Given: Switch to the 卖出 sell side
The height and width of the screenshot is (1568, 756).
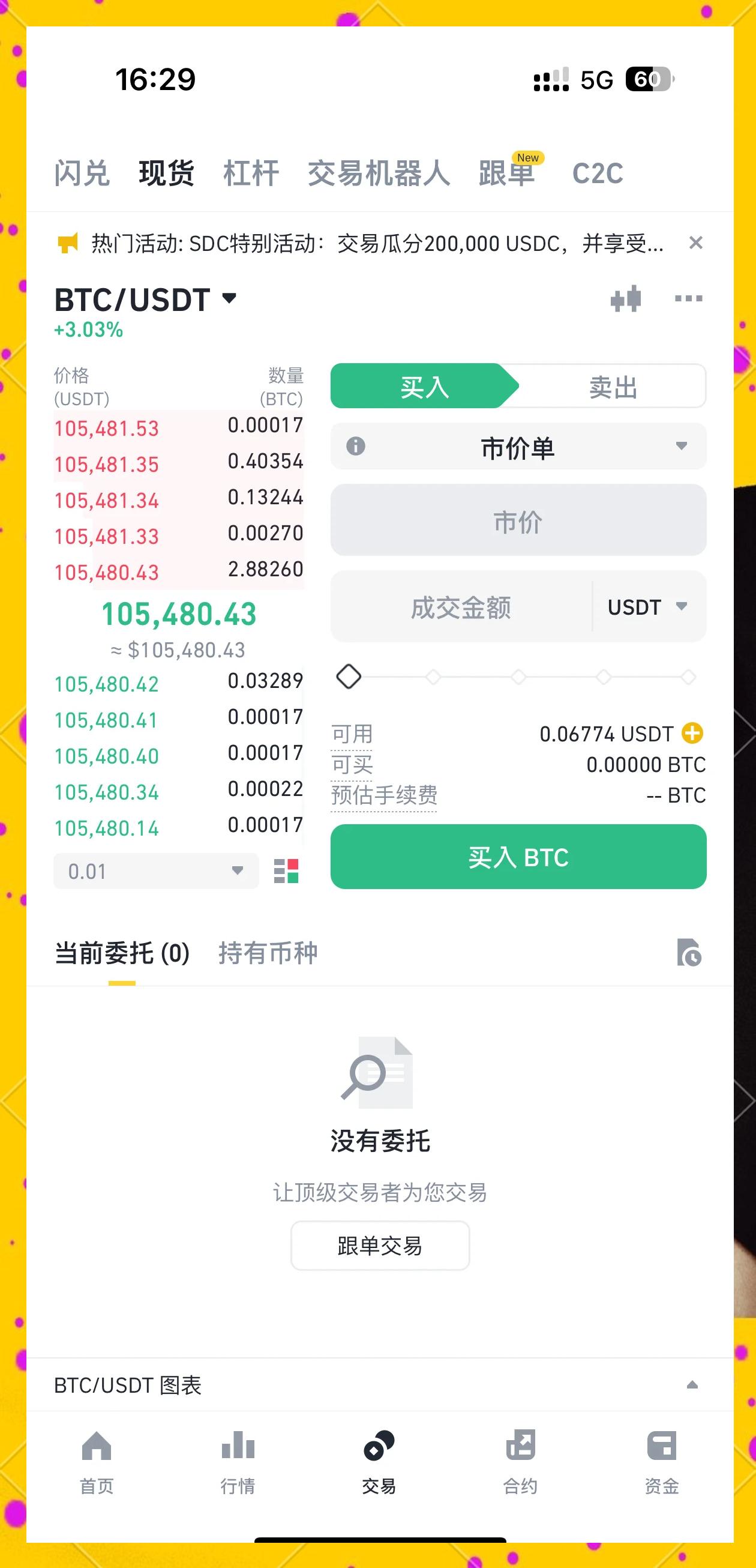Looking at the screenshot, I should (x=613, y=386).
